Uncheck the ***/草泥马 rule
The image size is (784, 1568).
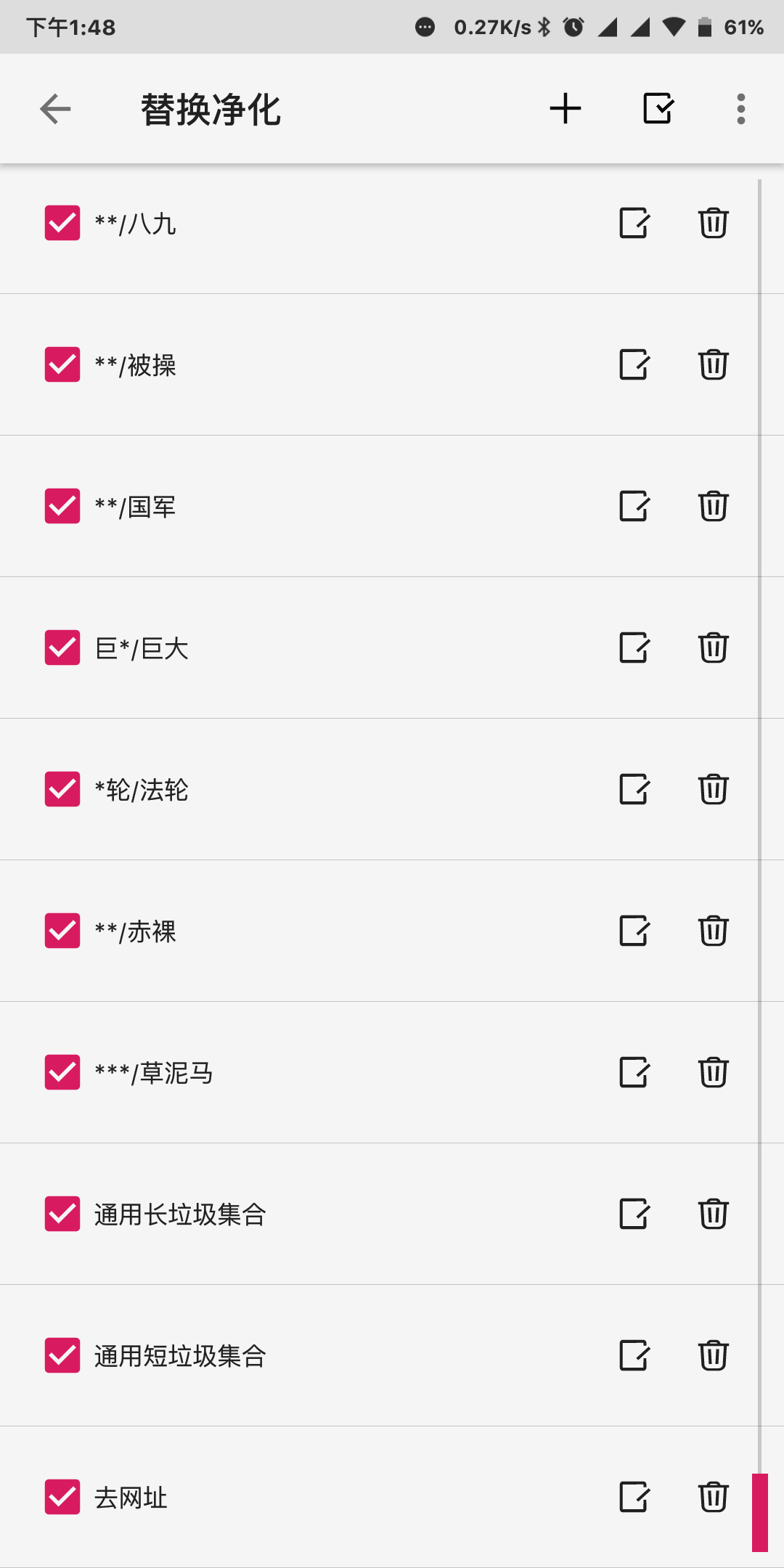pyautogui.click(x=62, y=1071)
